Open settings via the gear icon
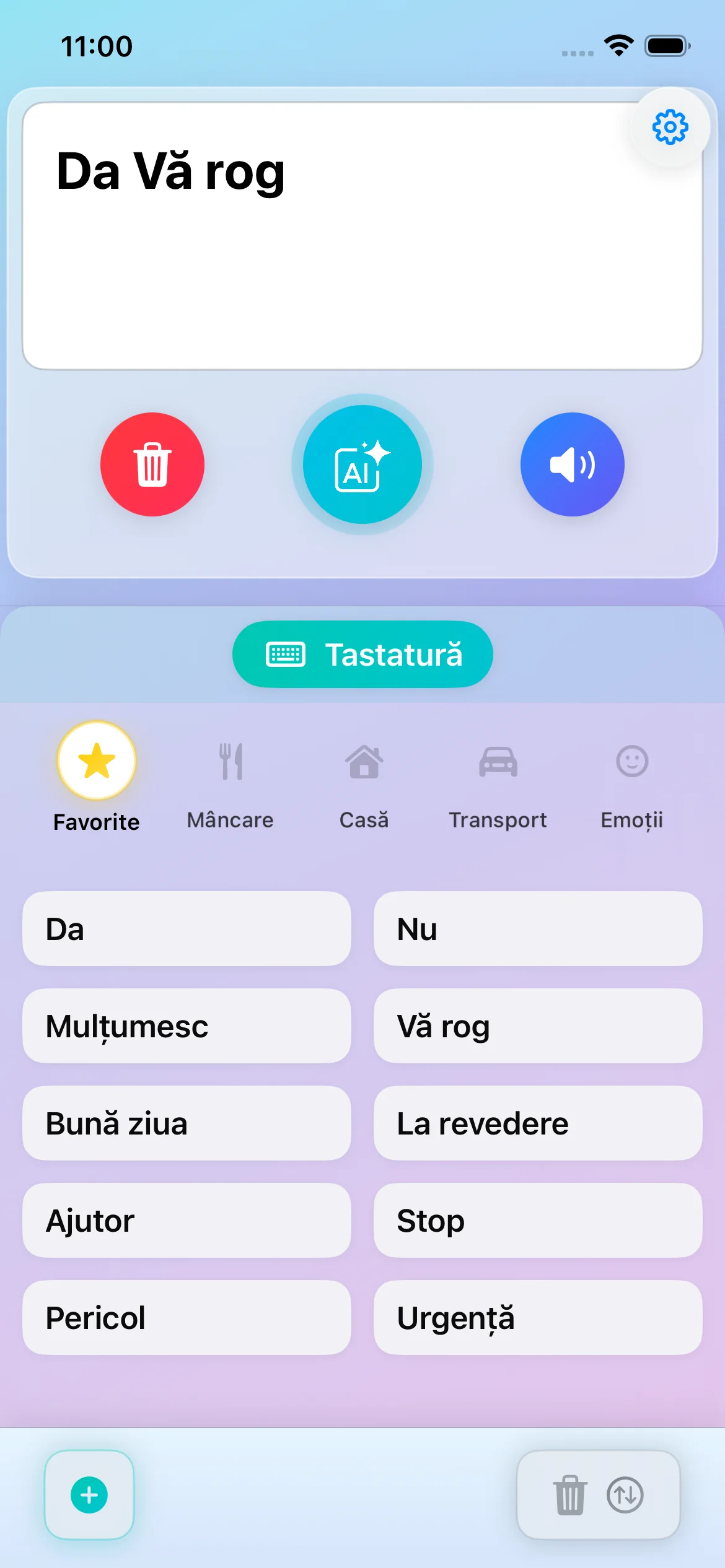The height and width of the screenshot is (1568, 725). pyautogui.click(x=670, y=127)
